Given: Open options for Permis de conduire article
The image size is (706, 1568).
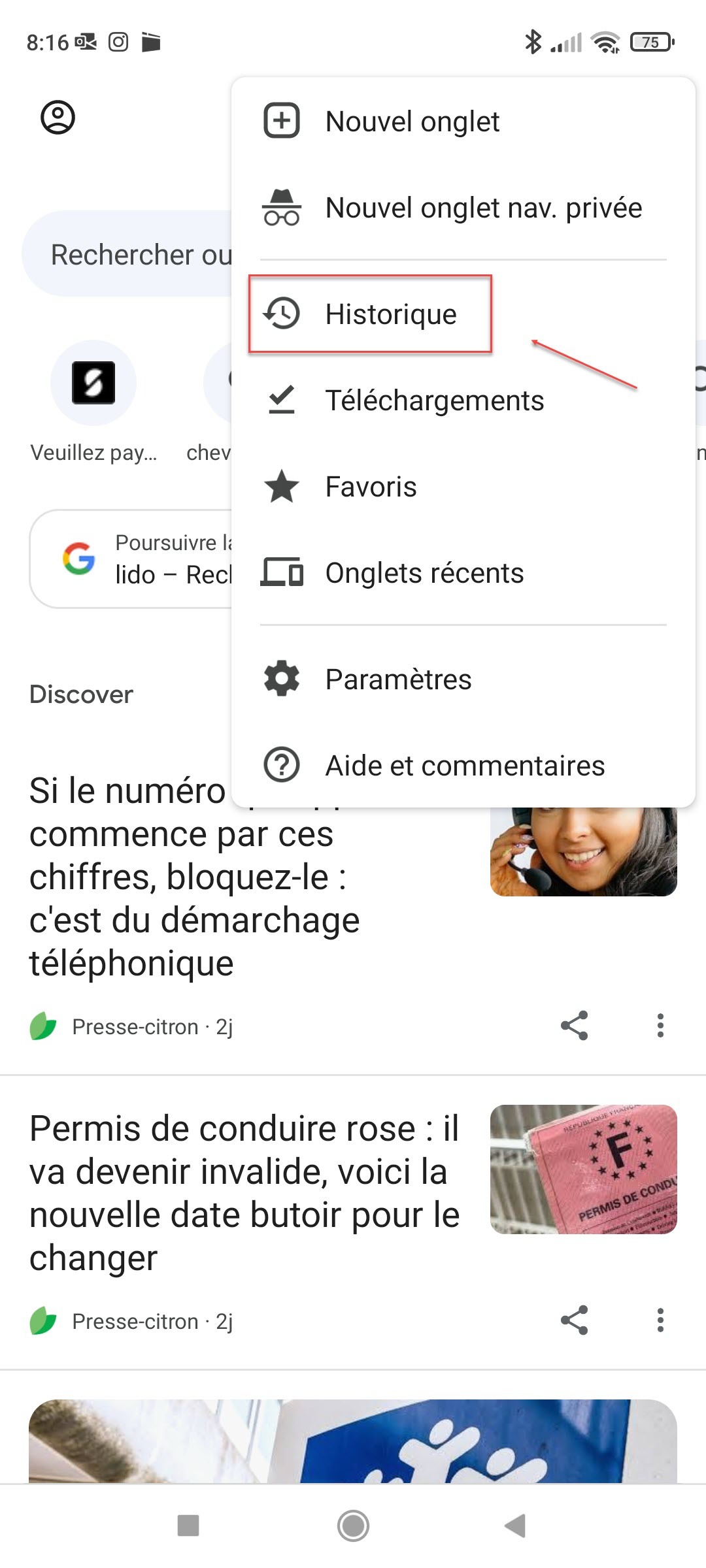Looking at the screenshot, I should (660, 1320).
